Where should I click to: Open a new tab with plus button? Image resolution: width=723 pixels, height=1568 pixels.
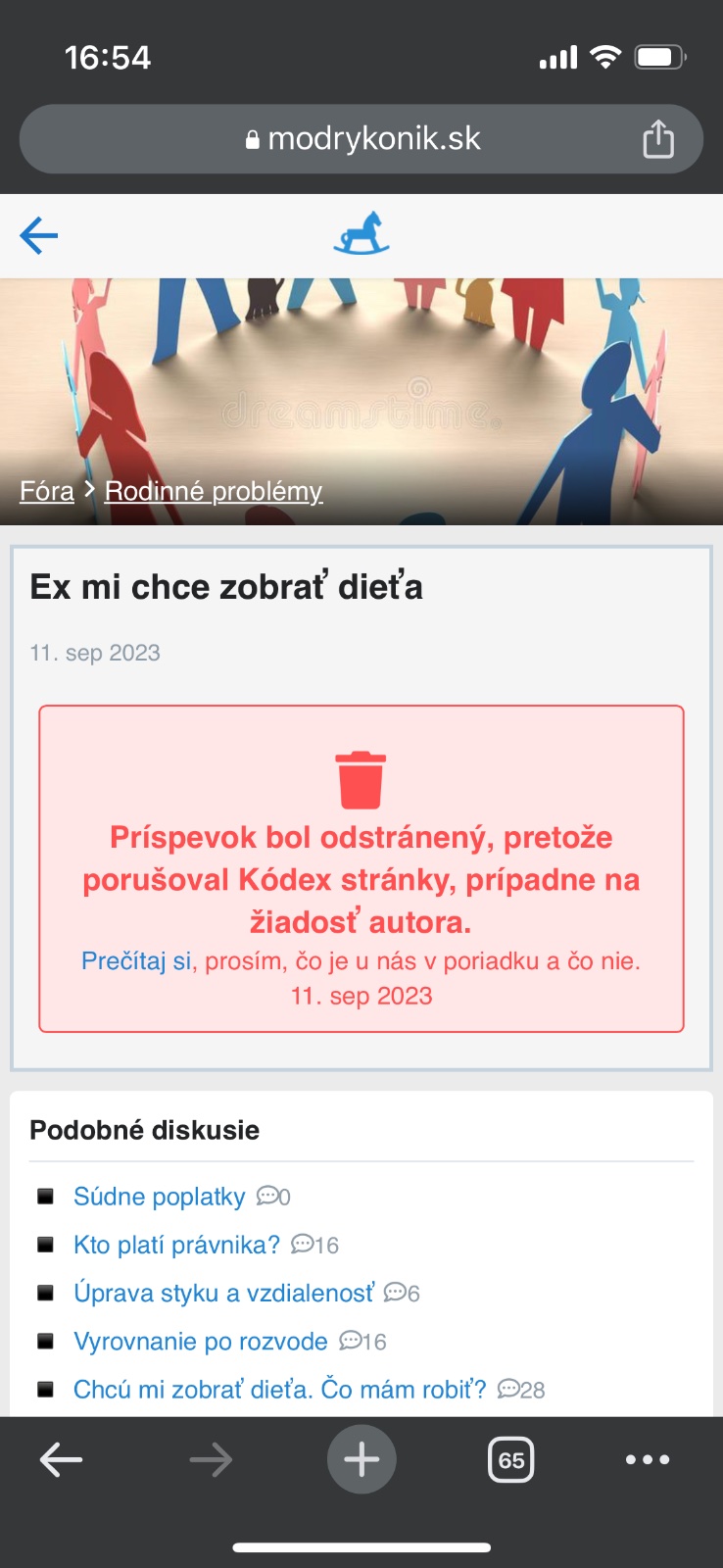click(x=361, y=1460)
